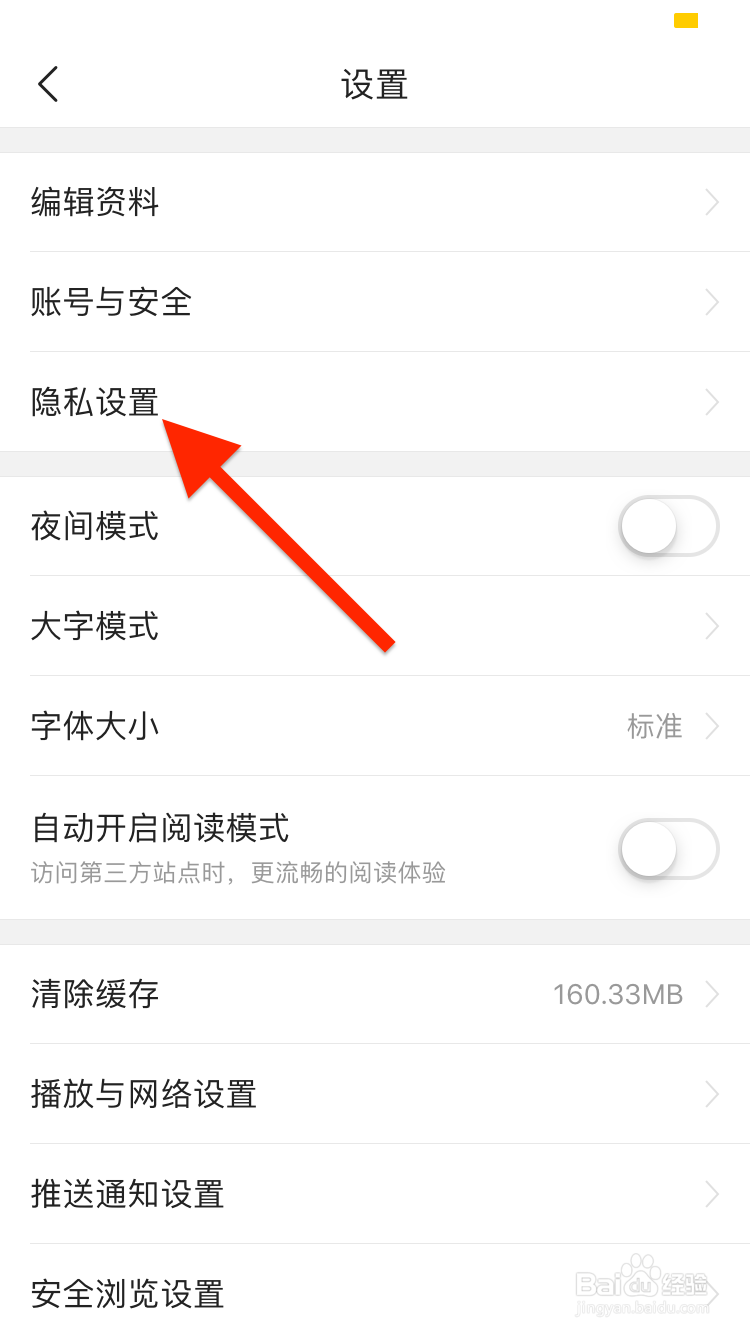Viewport: 750px width, 1334px height.
Task: Click chevron beside 账号与安全
Action: click(x=712, y=302)
